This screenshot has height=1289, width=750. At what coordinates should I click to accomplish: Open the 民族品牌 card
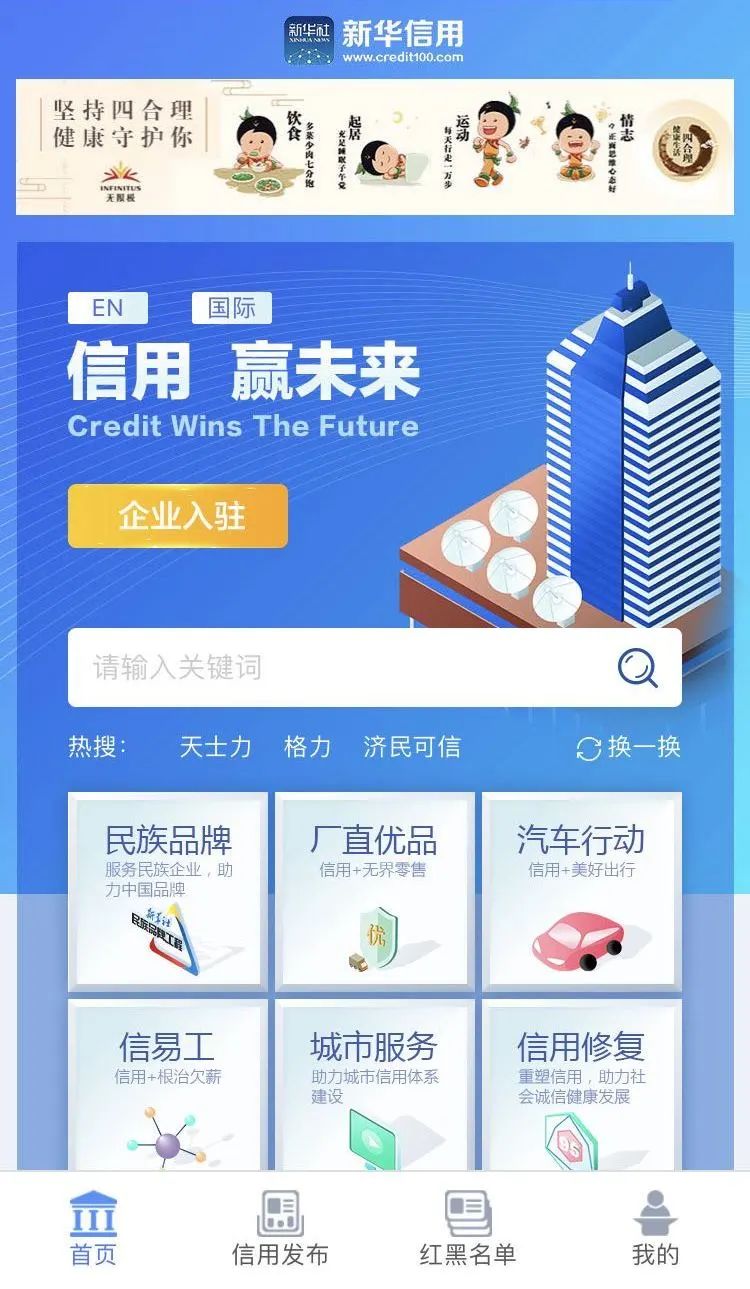(168, 891)
